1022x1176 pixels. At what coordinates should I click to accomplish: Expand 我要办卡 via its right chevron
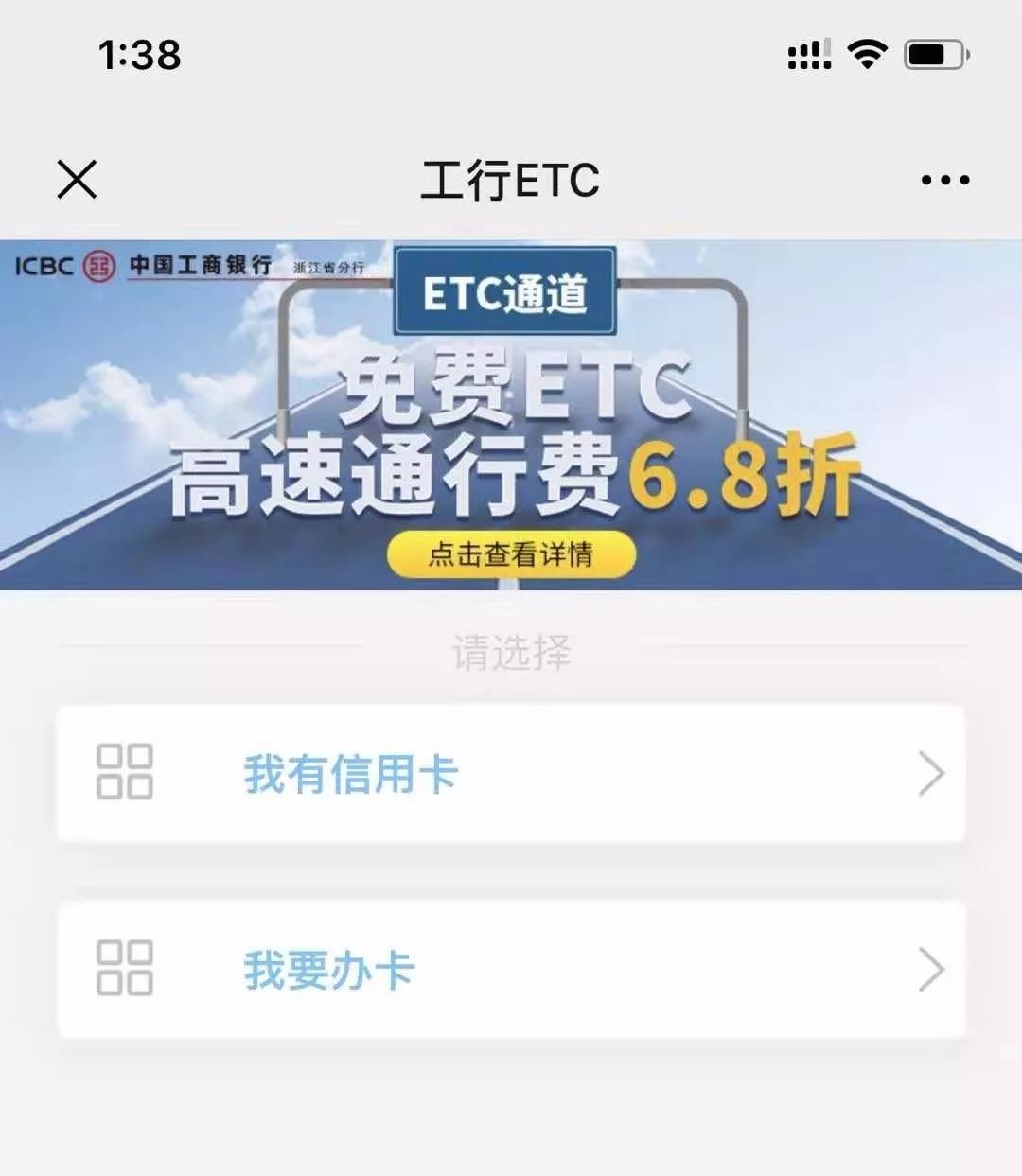pos(931,967)
